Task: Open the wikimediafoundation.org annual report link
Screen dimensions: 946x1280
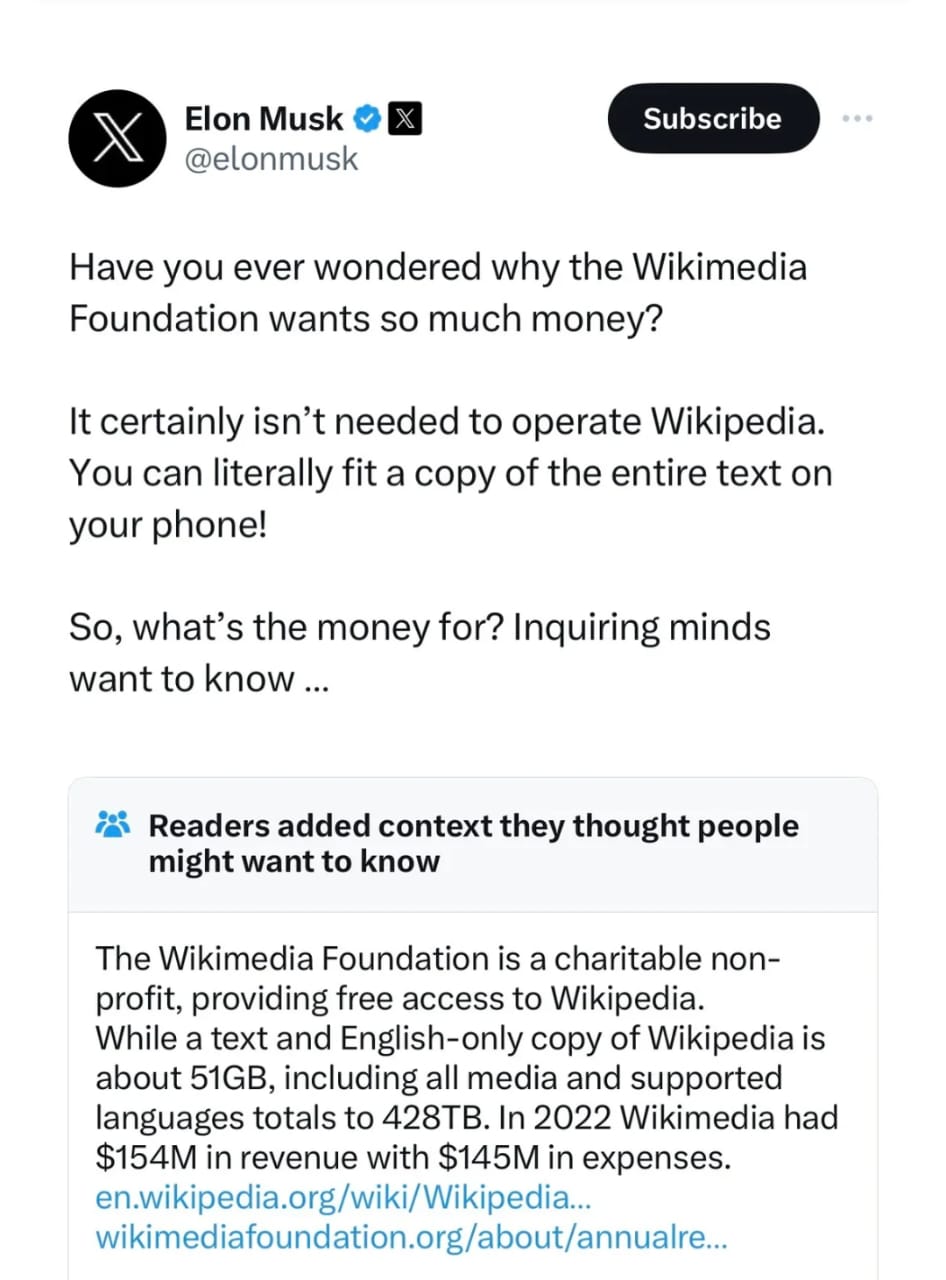Action: (411, 1237)
